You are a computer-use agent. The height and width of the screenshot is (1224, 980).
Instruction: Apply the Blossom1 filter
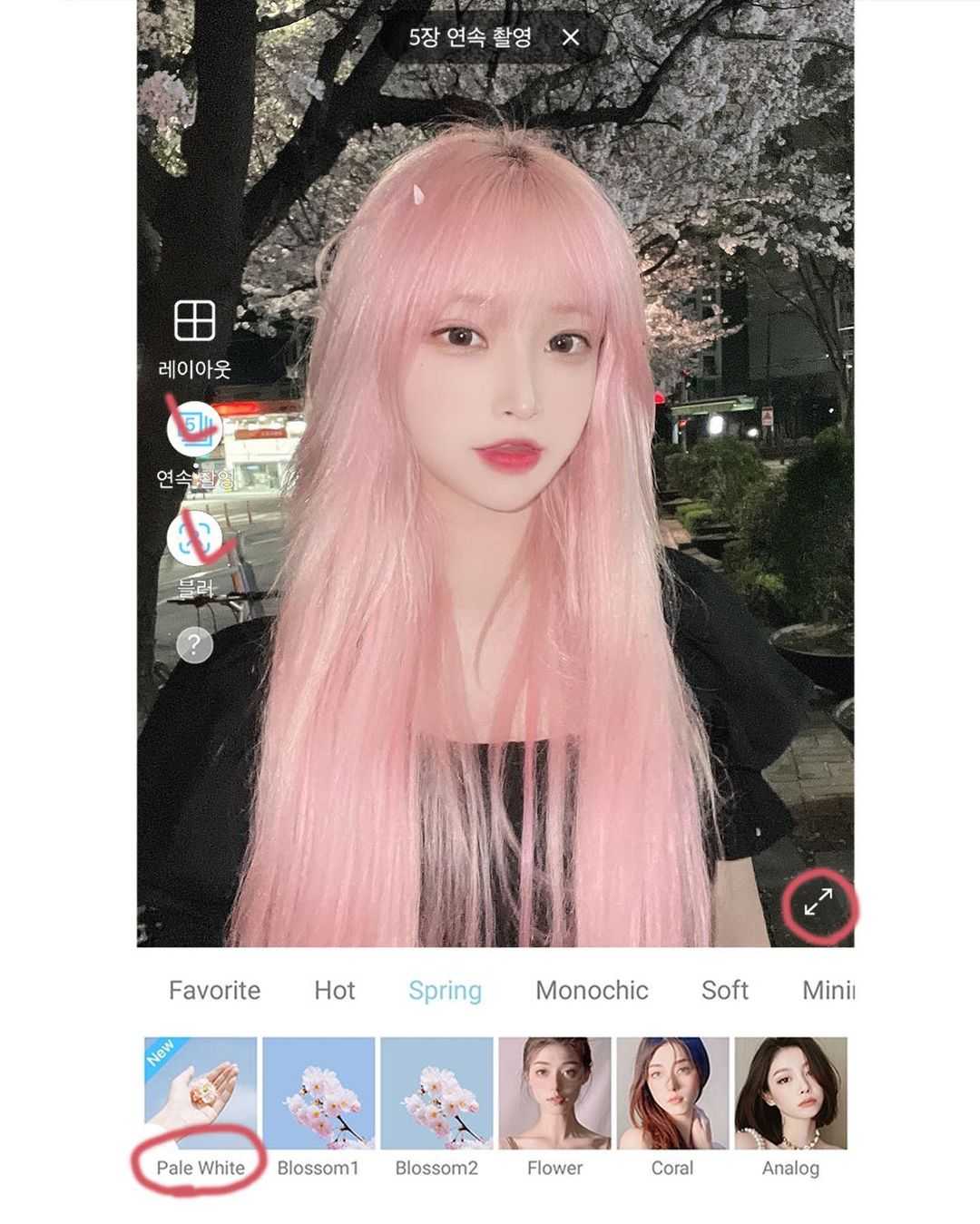(318, 1093)
